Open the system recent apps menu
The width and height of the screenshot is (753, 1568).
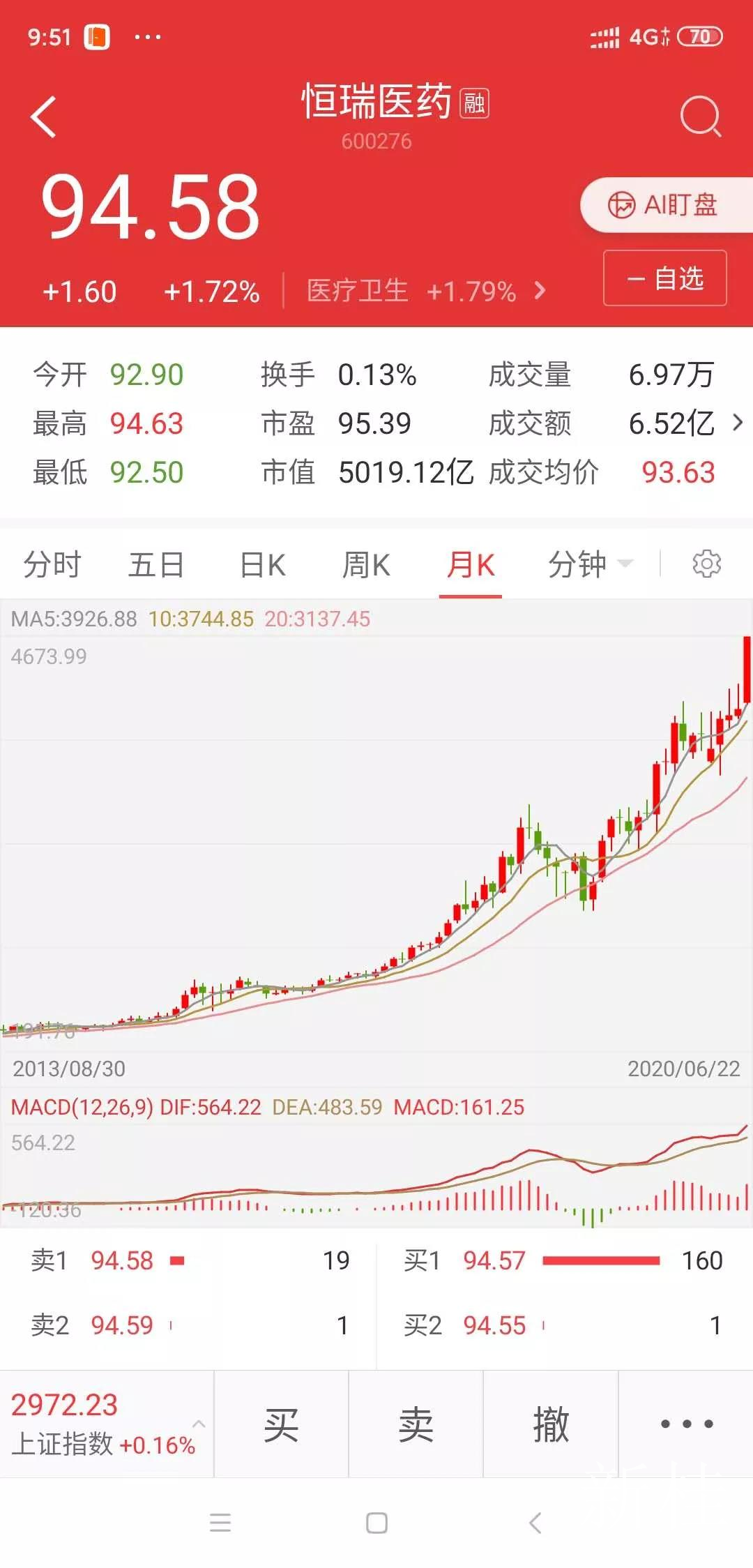220,1523
